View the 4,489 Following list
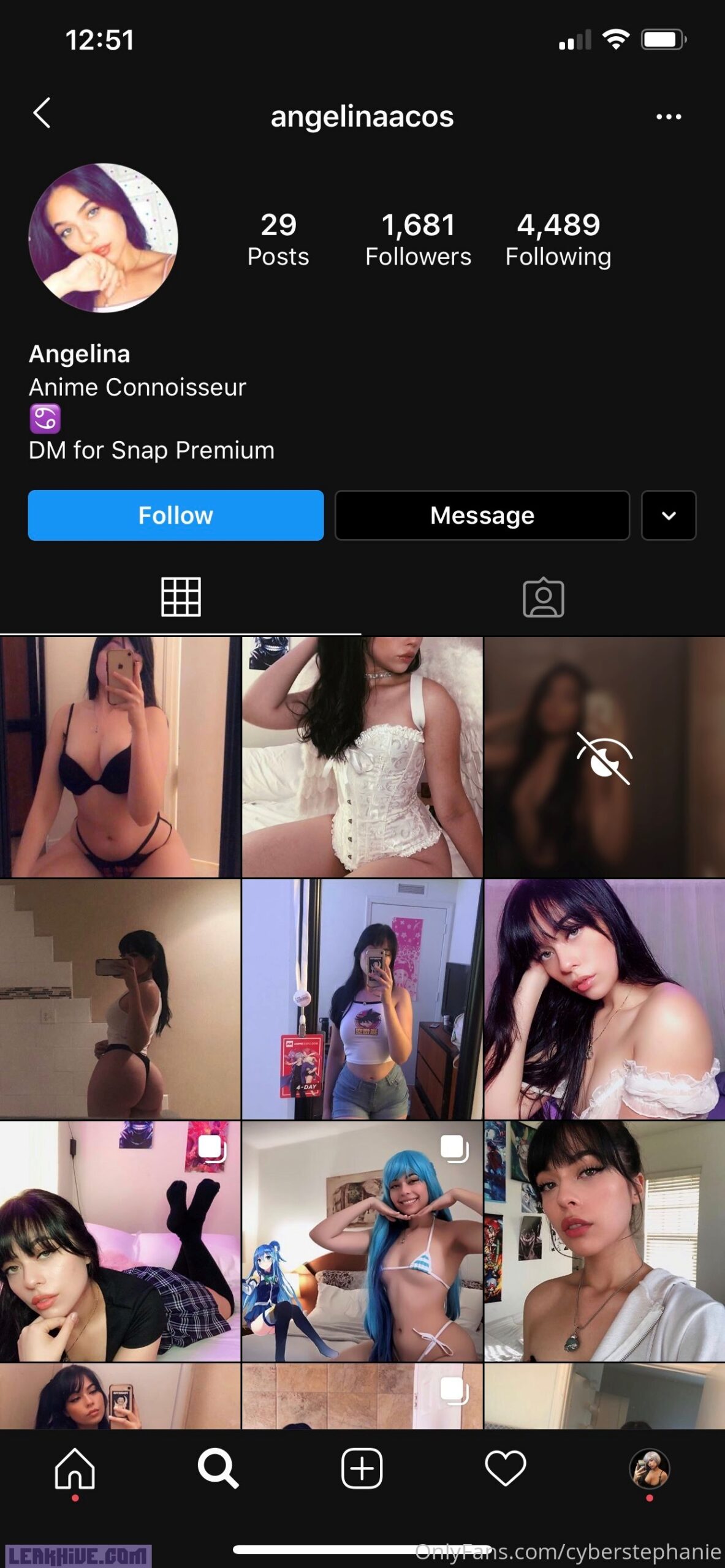Screen dimensions: 725x1568 pos(558,239)
